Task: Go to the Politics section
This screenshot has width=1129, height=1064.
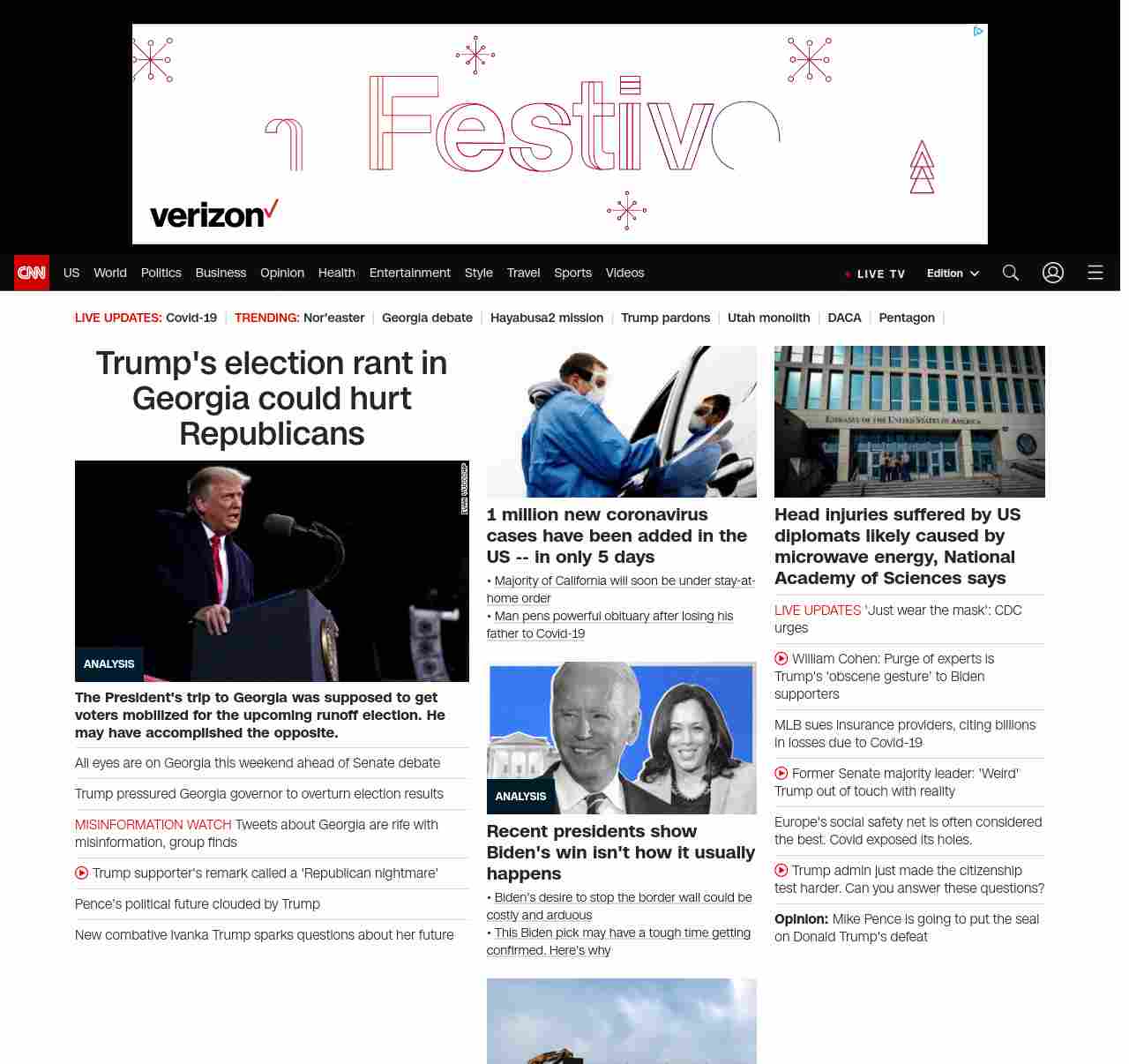Action: 161,273
